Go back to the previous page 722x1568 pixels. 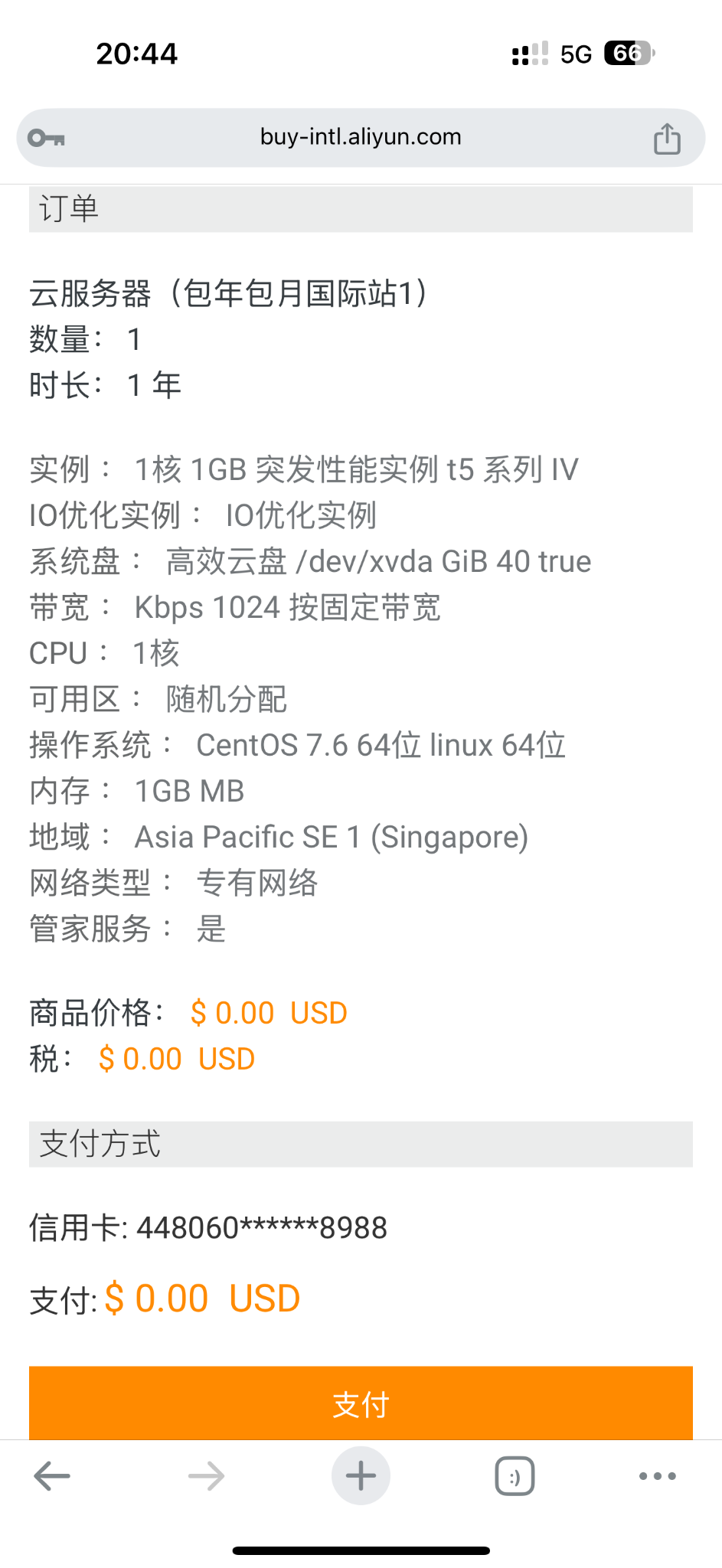52,1475
